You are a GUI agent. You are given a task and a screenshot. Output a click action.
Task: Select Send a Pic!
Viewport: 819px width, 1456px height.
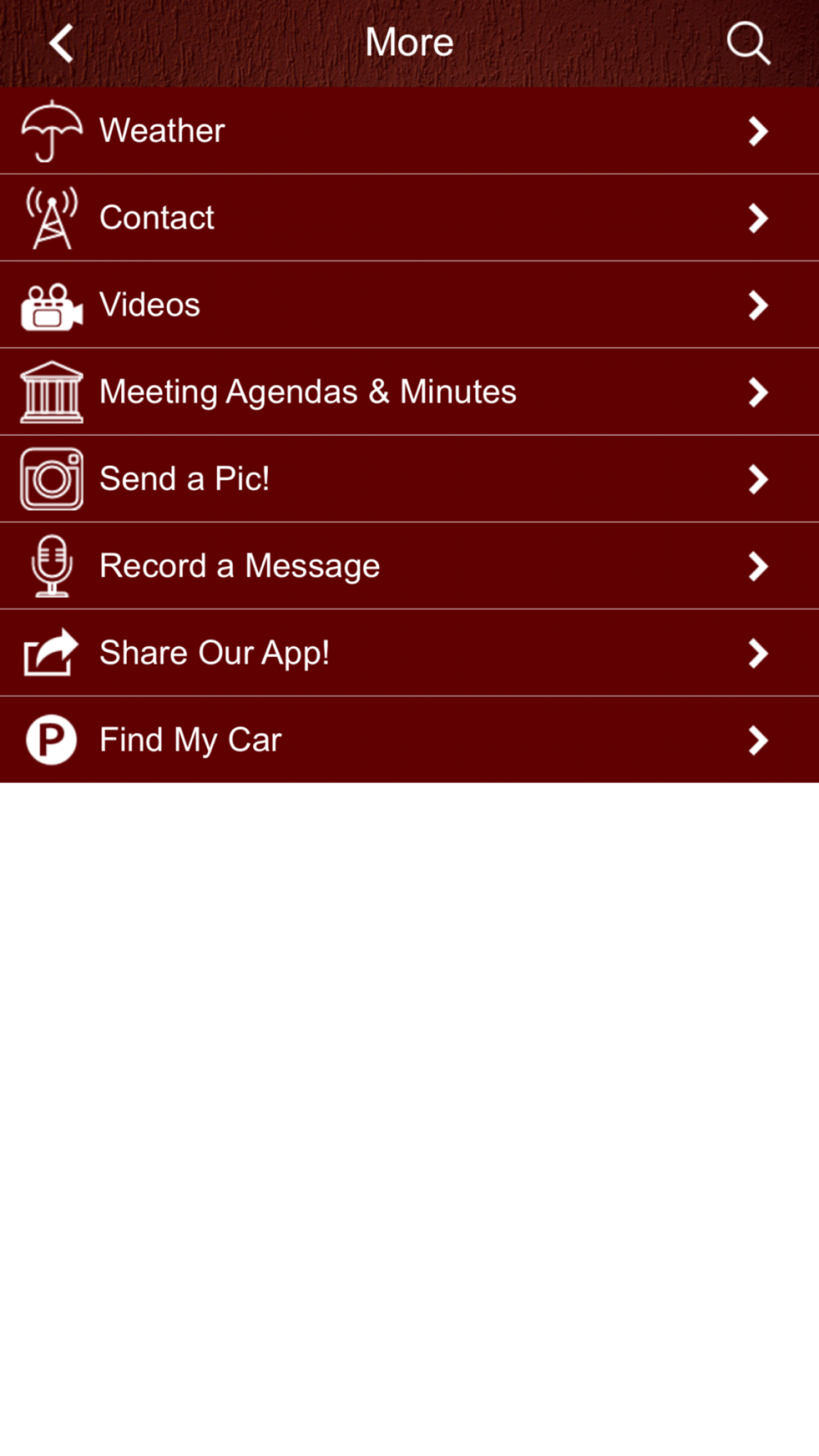point(409,479)
